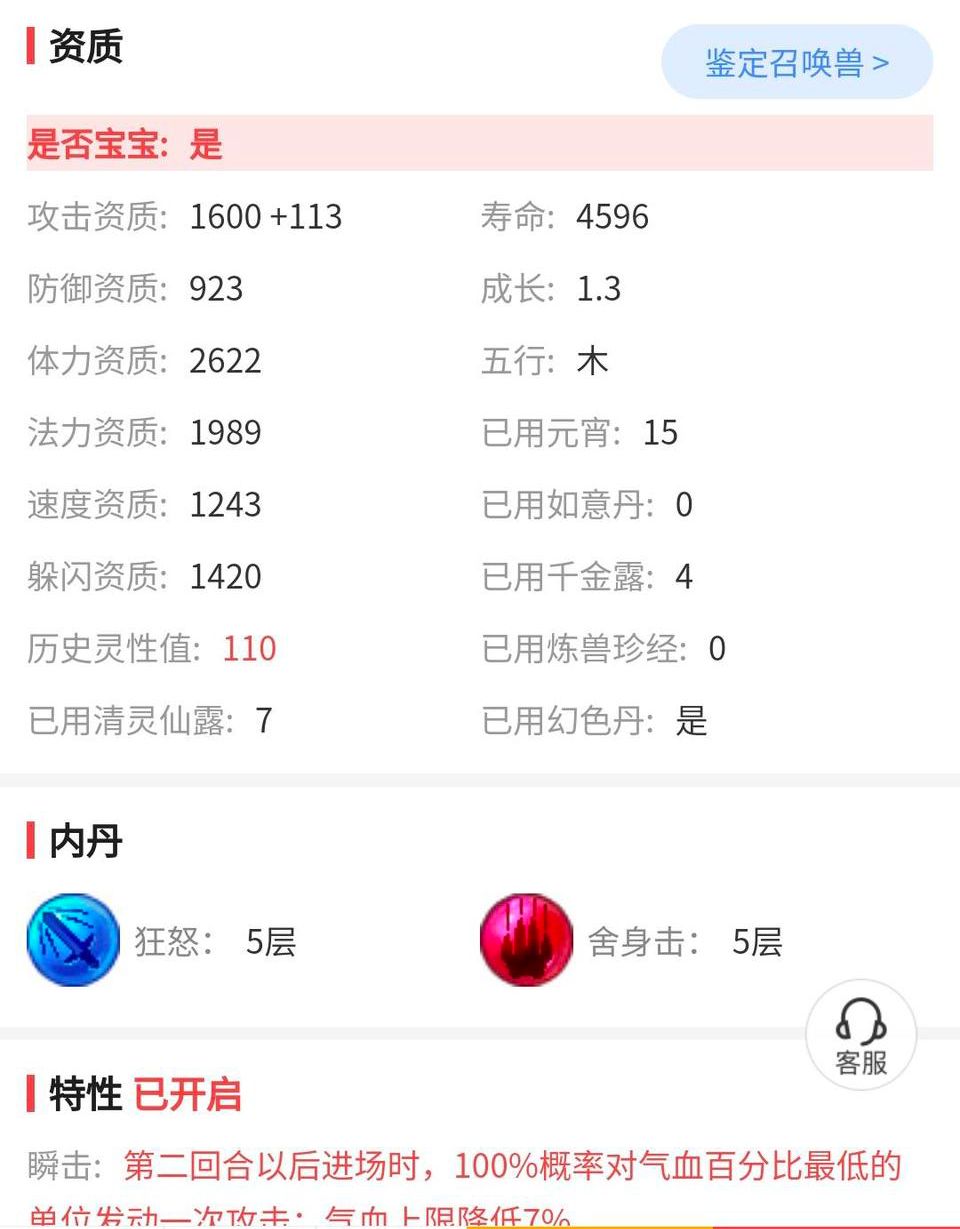The width and height of the screenshot is (960, 1229).
Task: Select the blue sword icon for 狂怒
Action: click(x=72, y=939)
